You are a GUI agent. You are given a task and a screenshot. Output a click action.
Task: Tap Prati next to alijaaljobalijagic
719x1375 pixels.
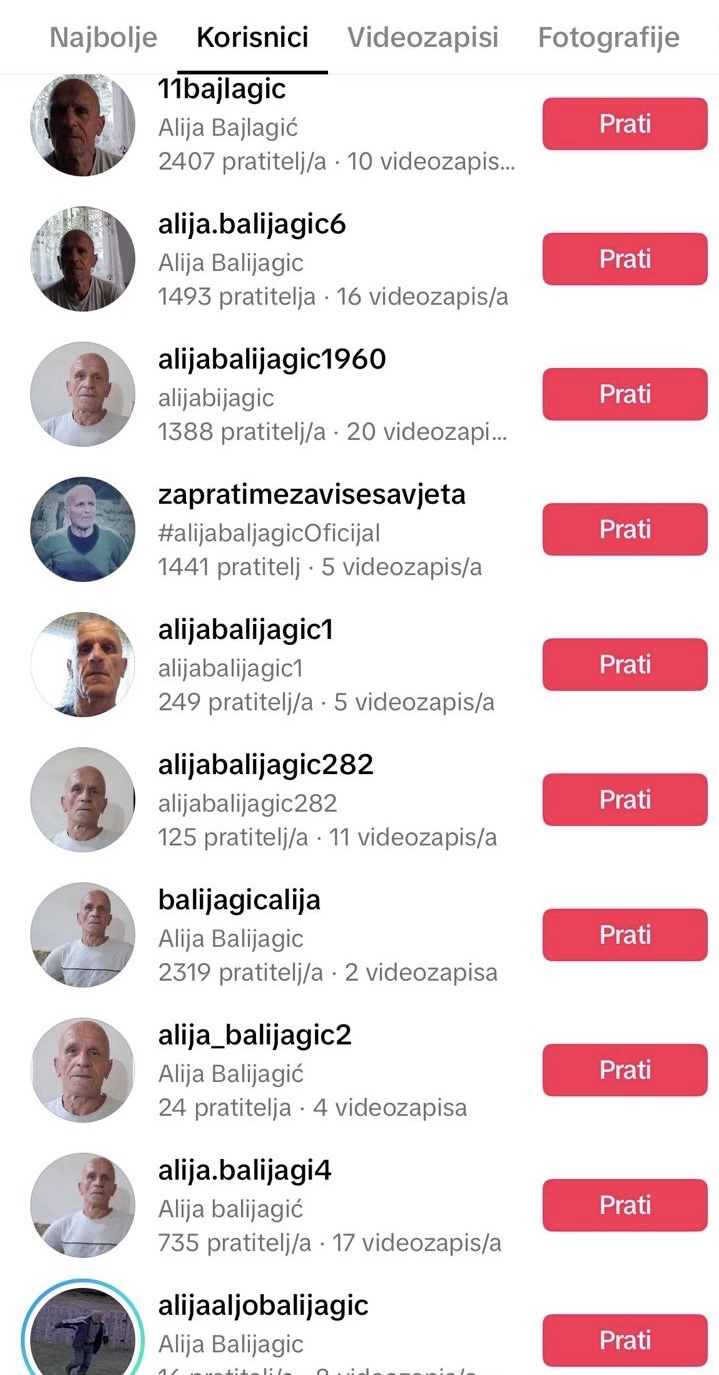click(625, 1340)
